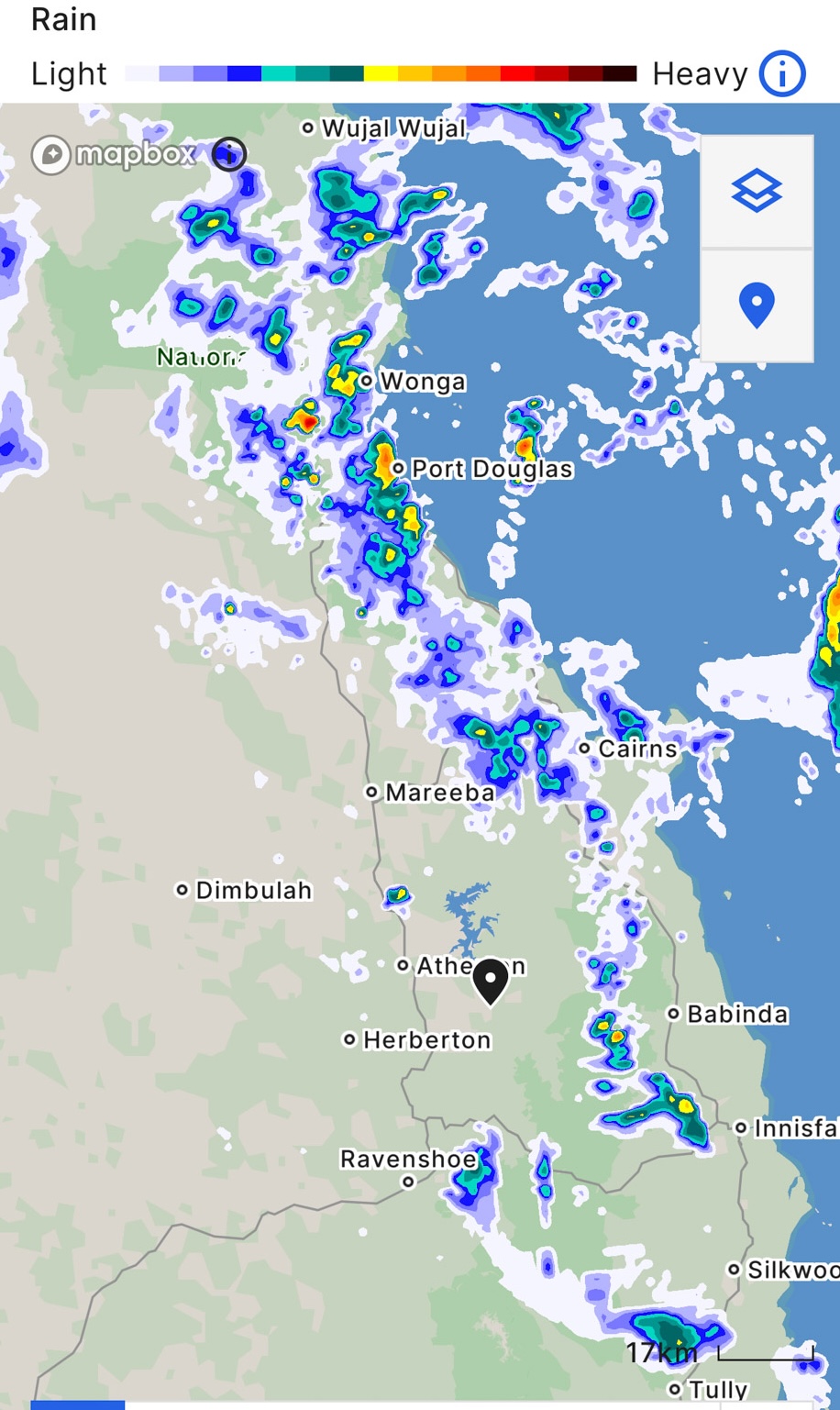Viewport: 840px width, 1410px height.
Task: Tap the black location marker near Atherton
Action: click(491, 981)
